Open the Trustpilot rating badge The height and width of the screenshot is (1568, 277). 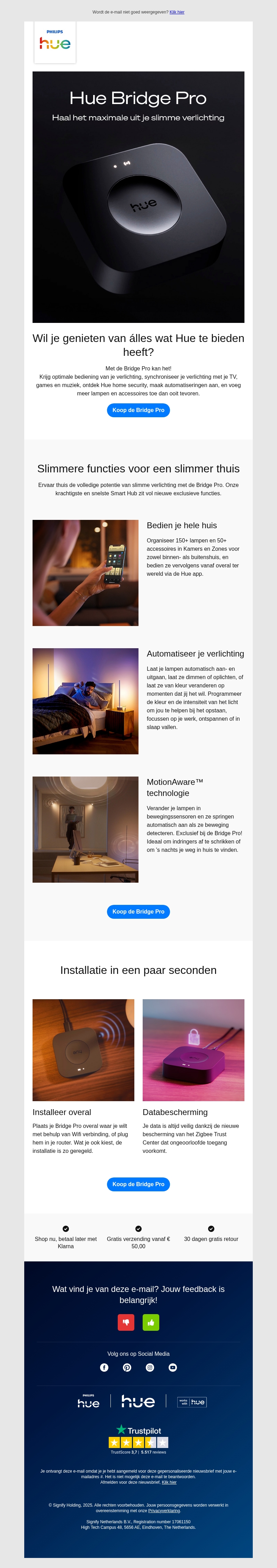(138, 1439)
